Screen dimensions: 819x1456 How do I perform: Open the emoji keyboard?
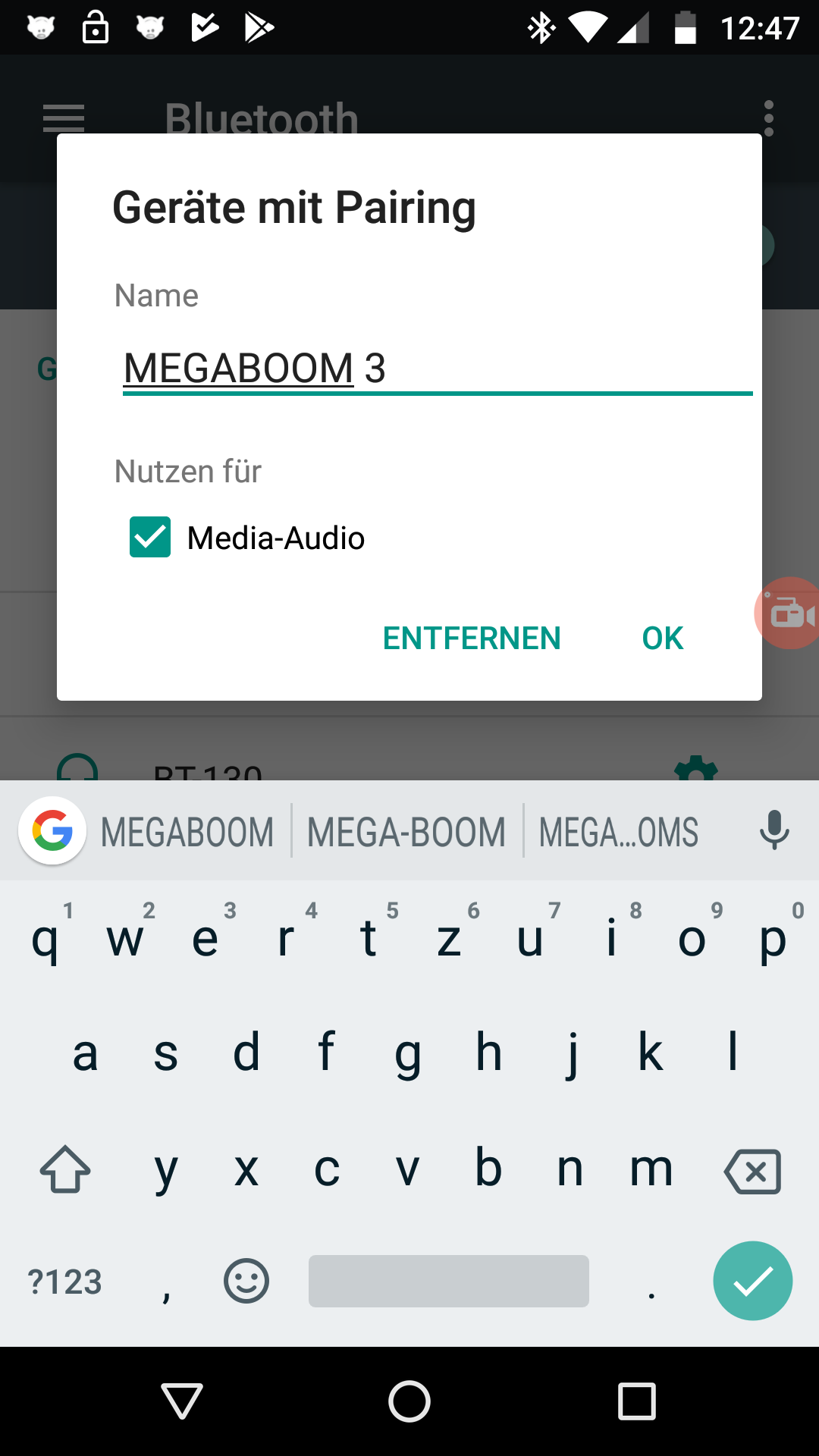tap(246, 1281)
